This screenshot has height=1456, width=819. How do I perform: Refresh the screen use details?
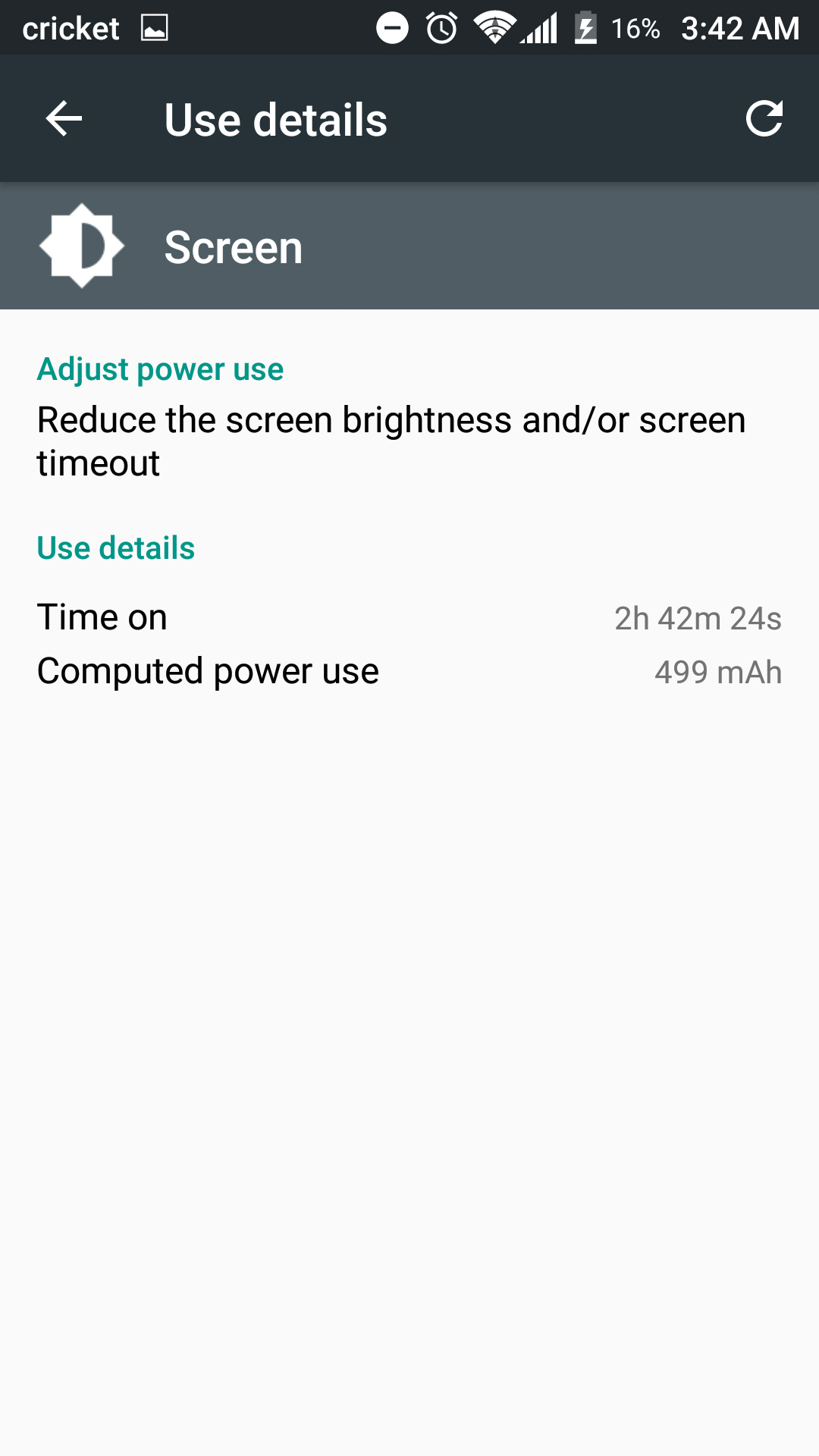(764, 119)
